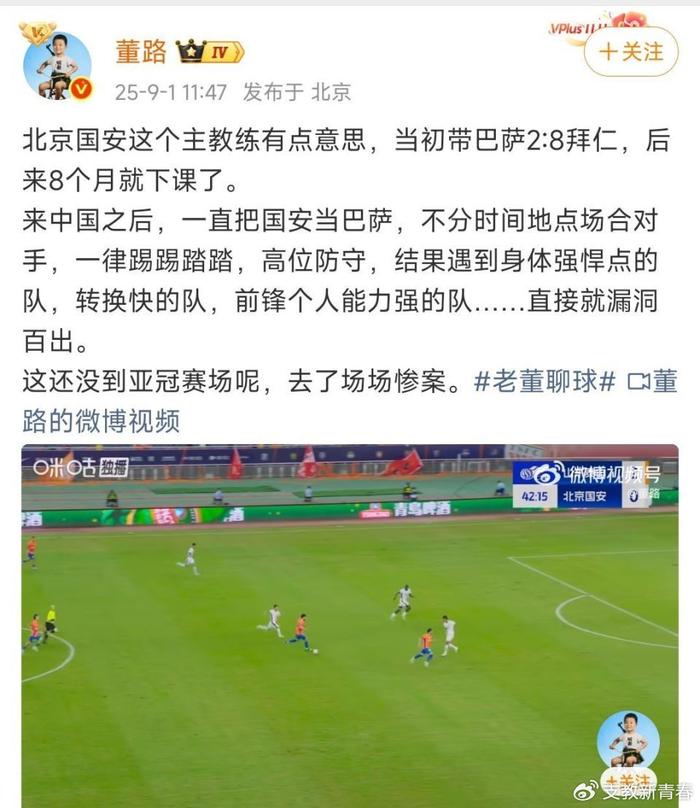Viewport: 700px width, 808px height.
Task: Follow 董路 with the 关注 button
Action: point(630,51)
